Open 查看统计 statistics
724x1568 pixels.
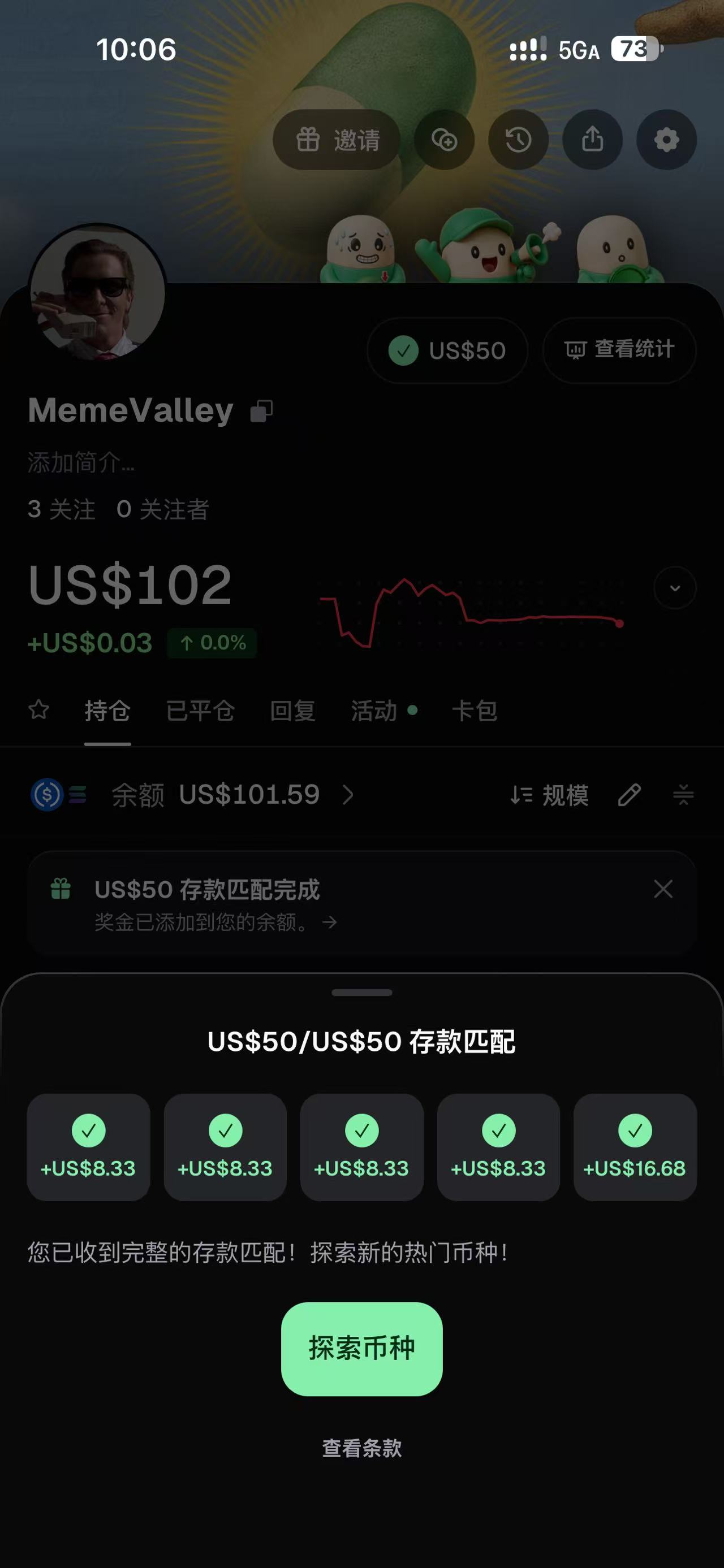619,350
